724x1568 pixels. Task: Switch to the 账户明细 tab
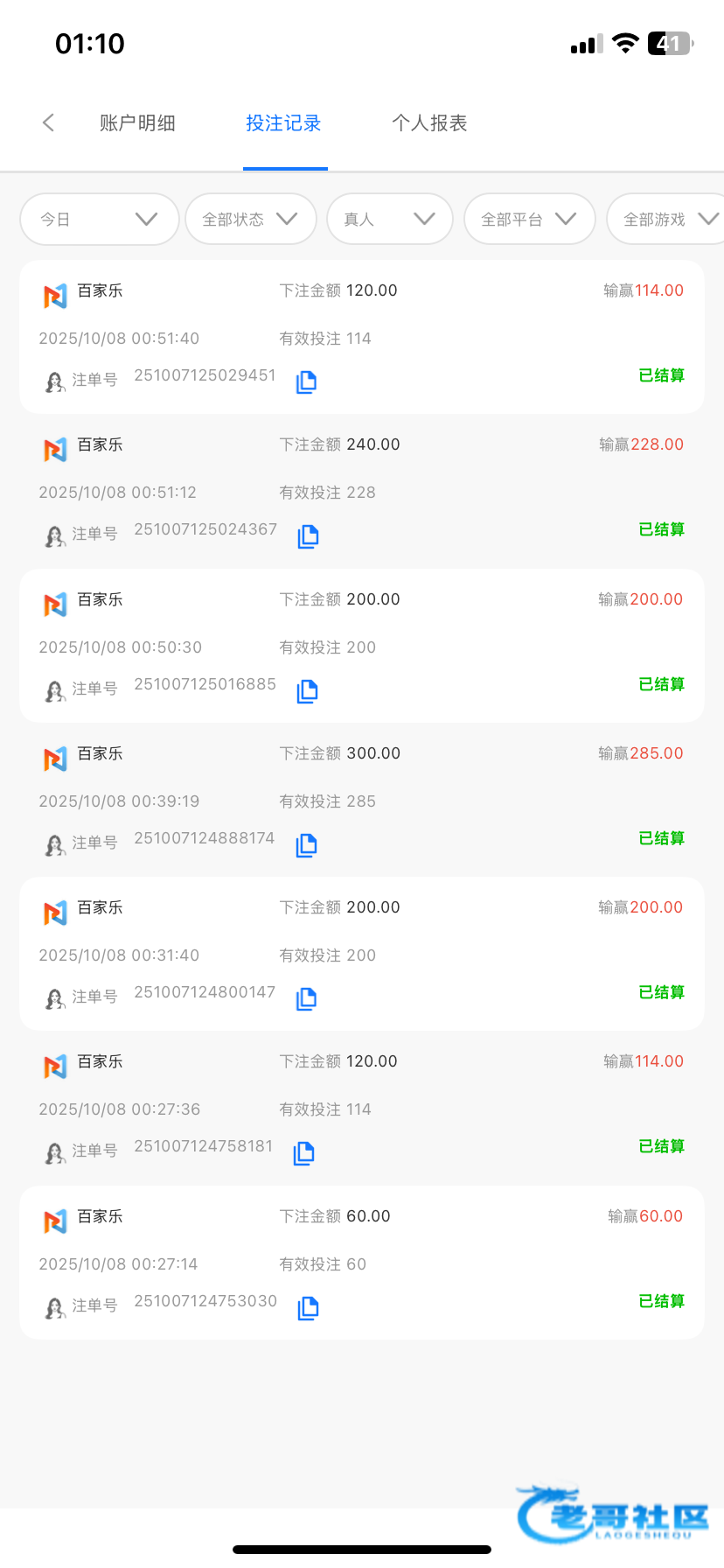point(137,123)
